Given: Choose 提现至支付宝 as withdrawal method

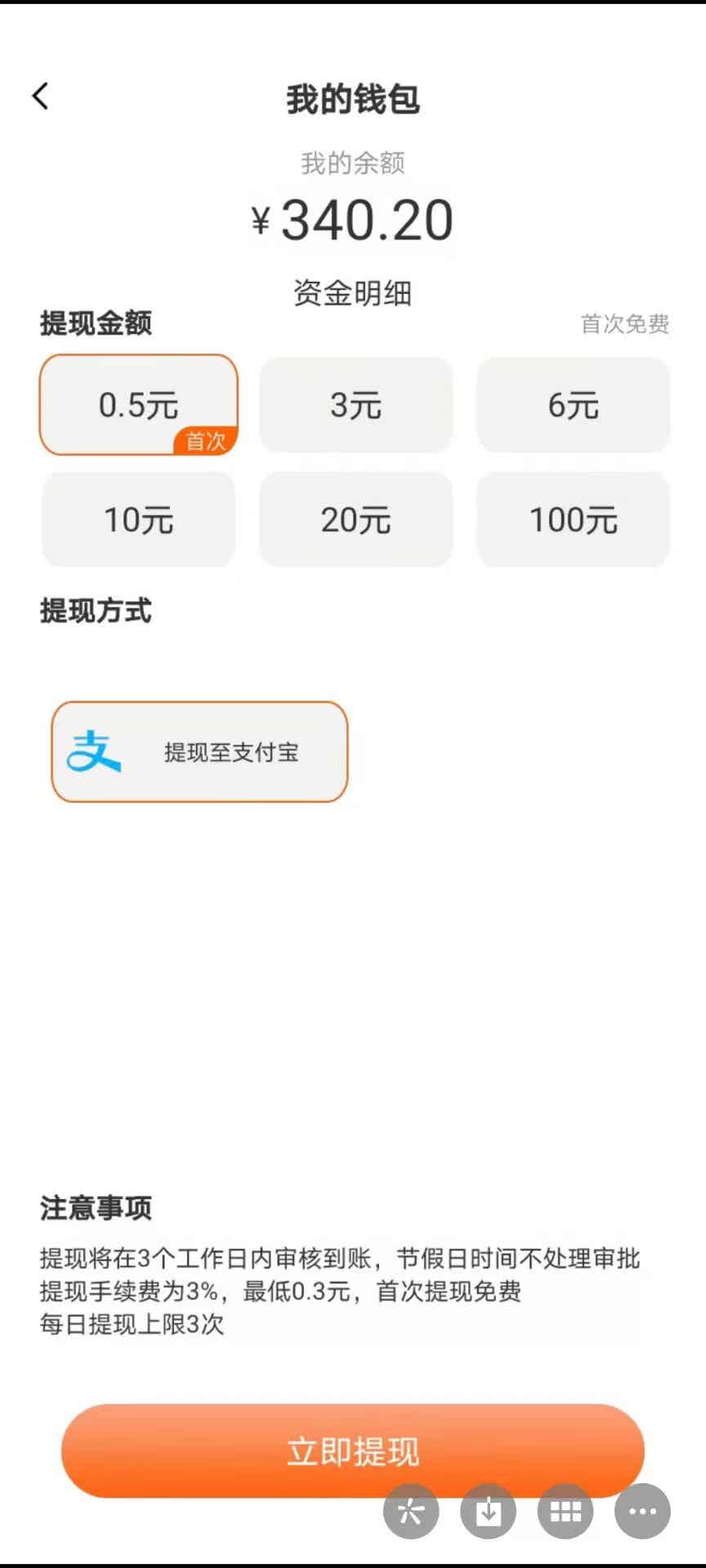Looking at the screenshot, I should coord(199,752).
